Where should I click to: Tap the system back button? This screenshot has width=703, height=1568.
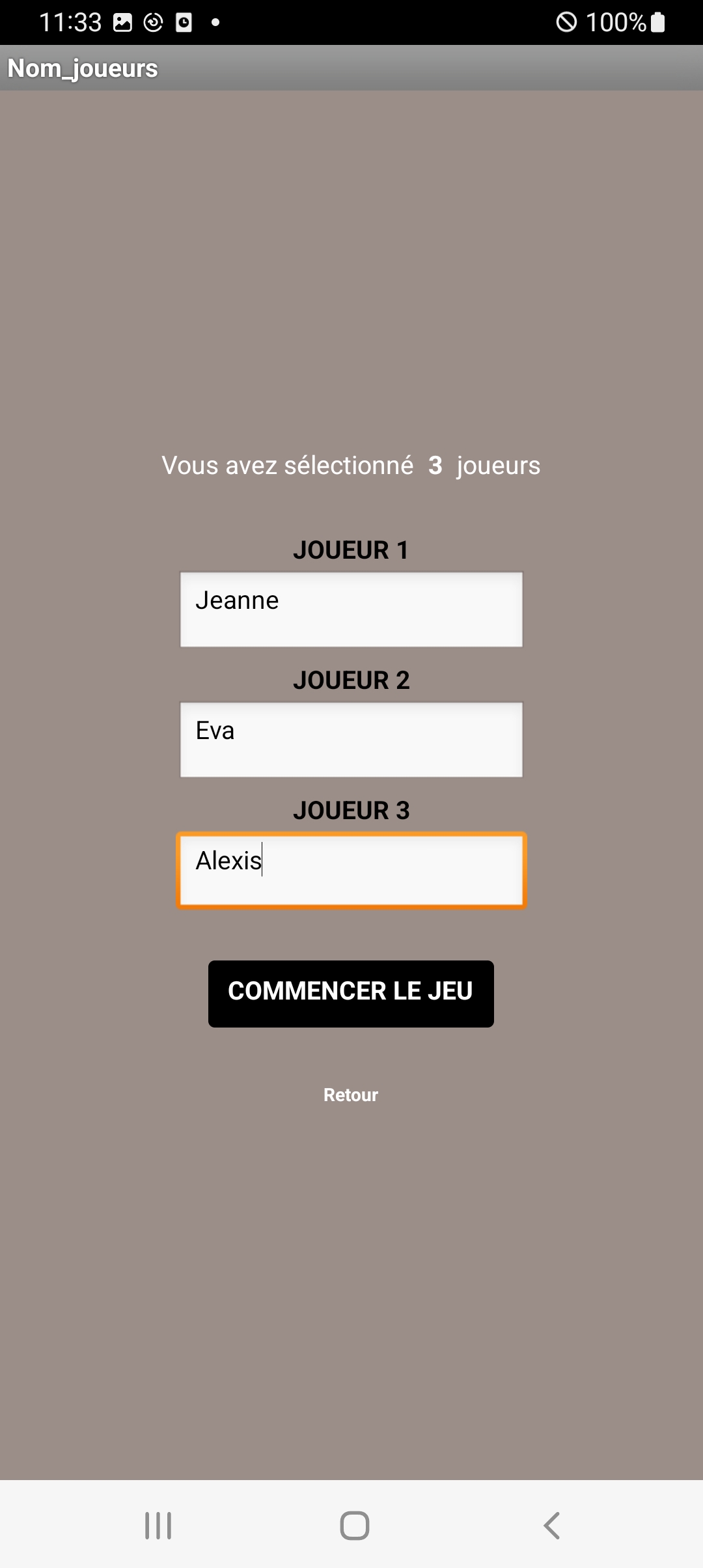pos(551,1525)
